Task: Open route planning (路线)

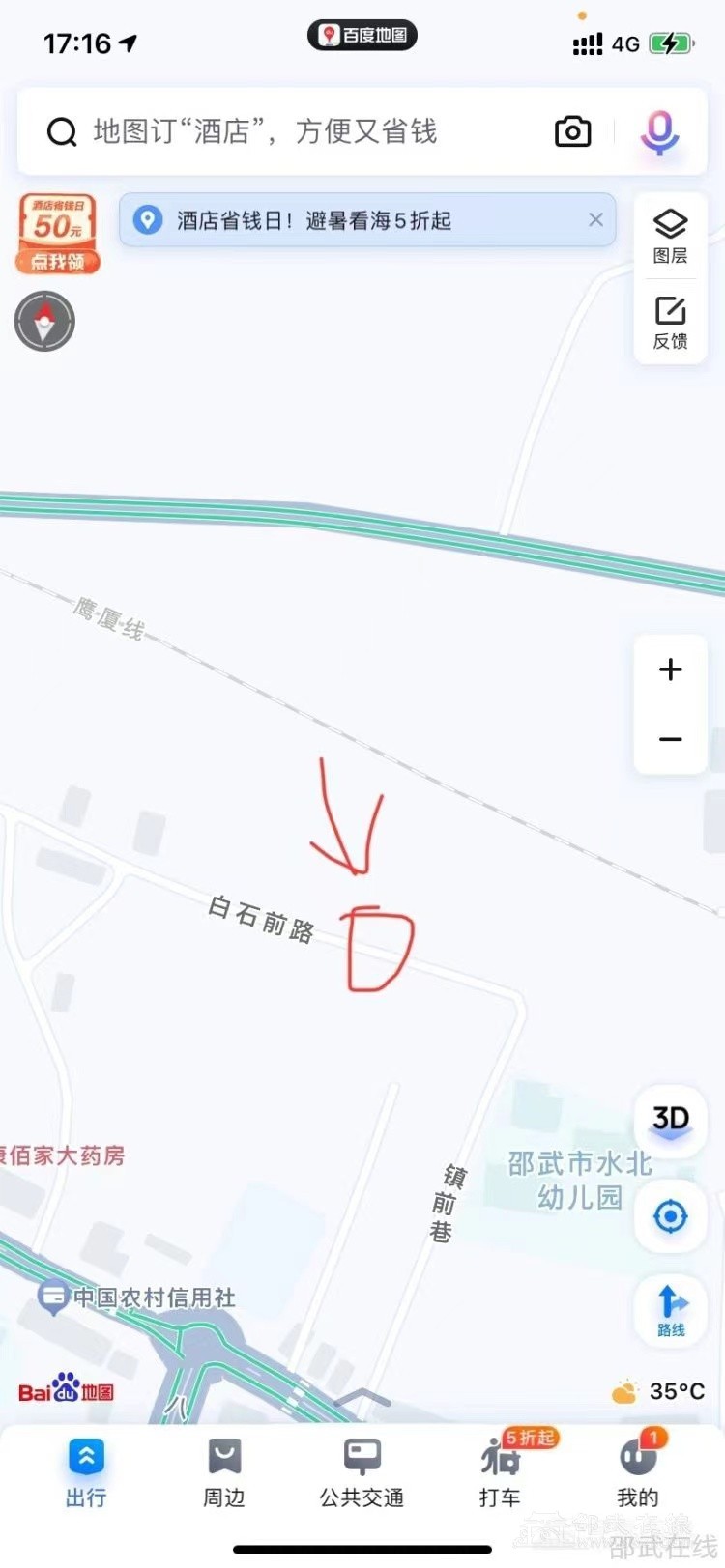Action: click(670, 1310)
